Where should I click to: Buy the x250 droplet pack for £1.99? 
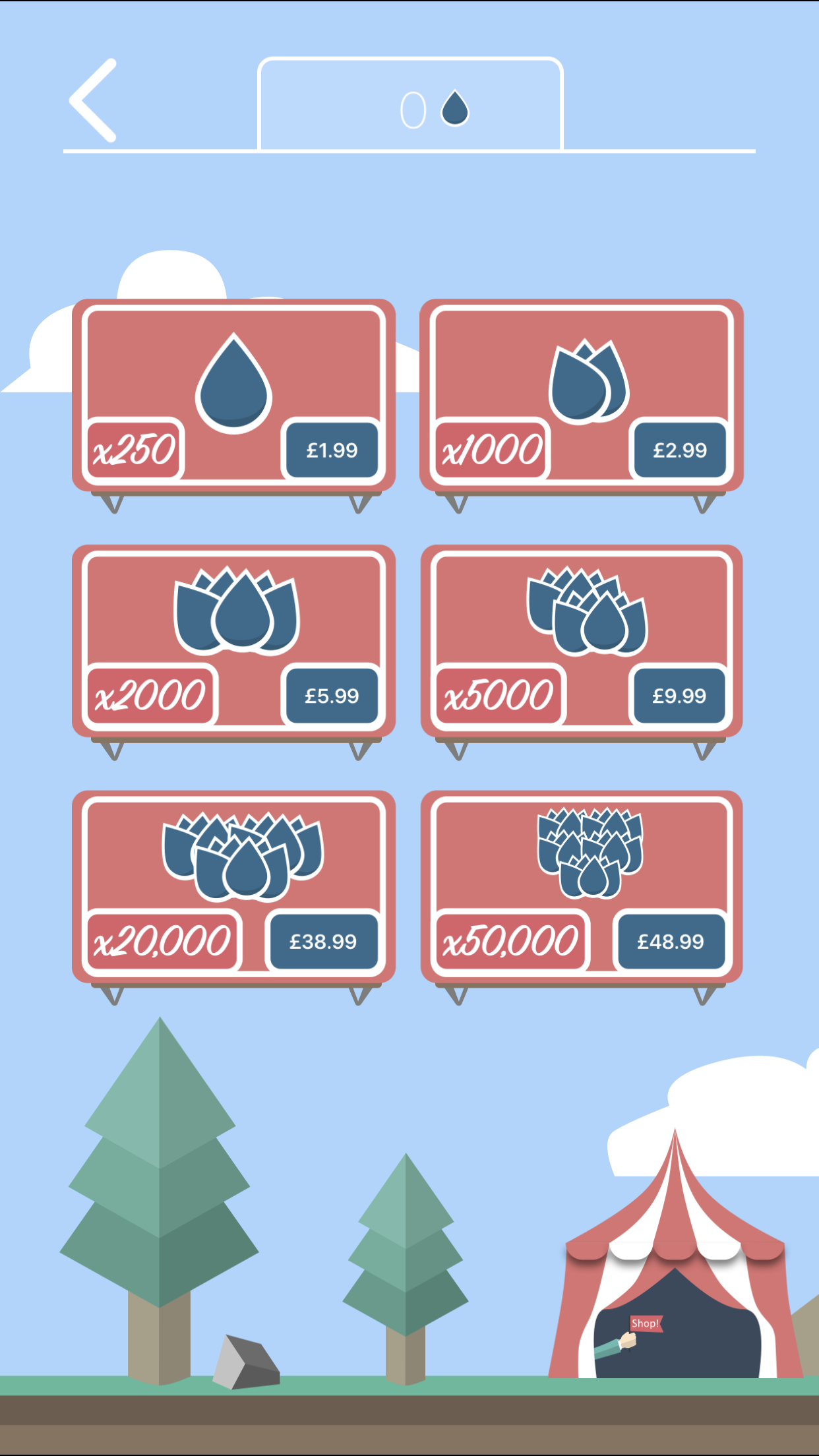coord(332,450)
